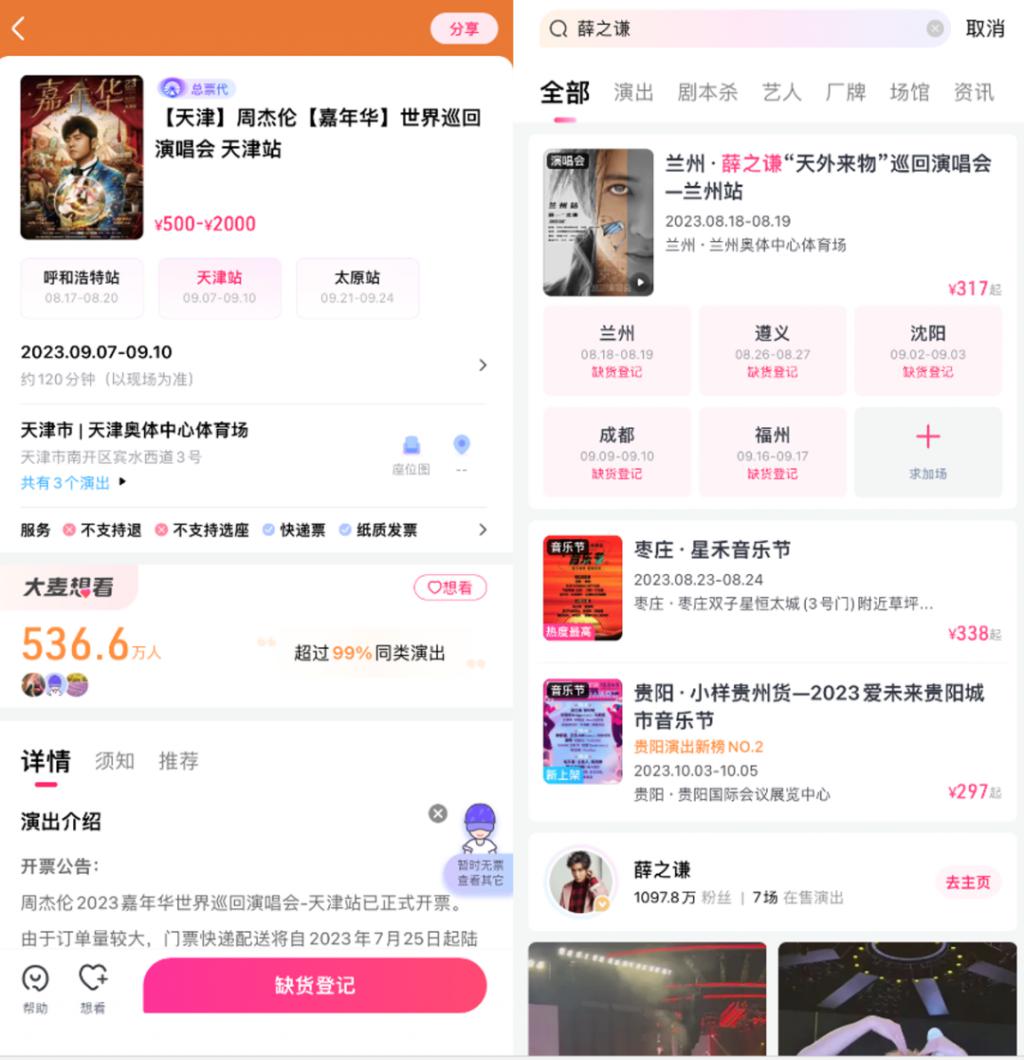
Task: Tap 取消 to cancel the search
Action: (984, 29)
